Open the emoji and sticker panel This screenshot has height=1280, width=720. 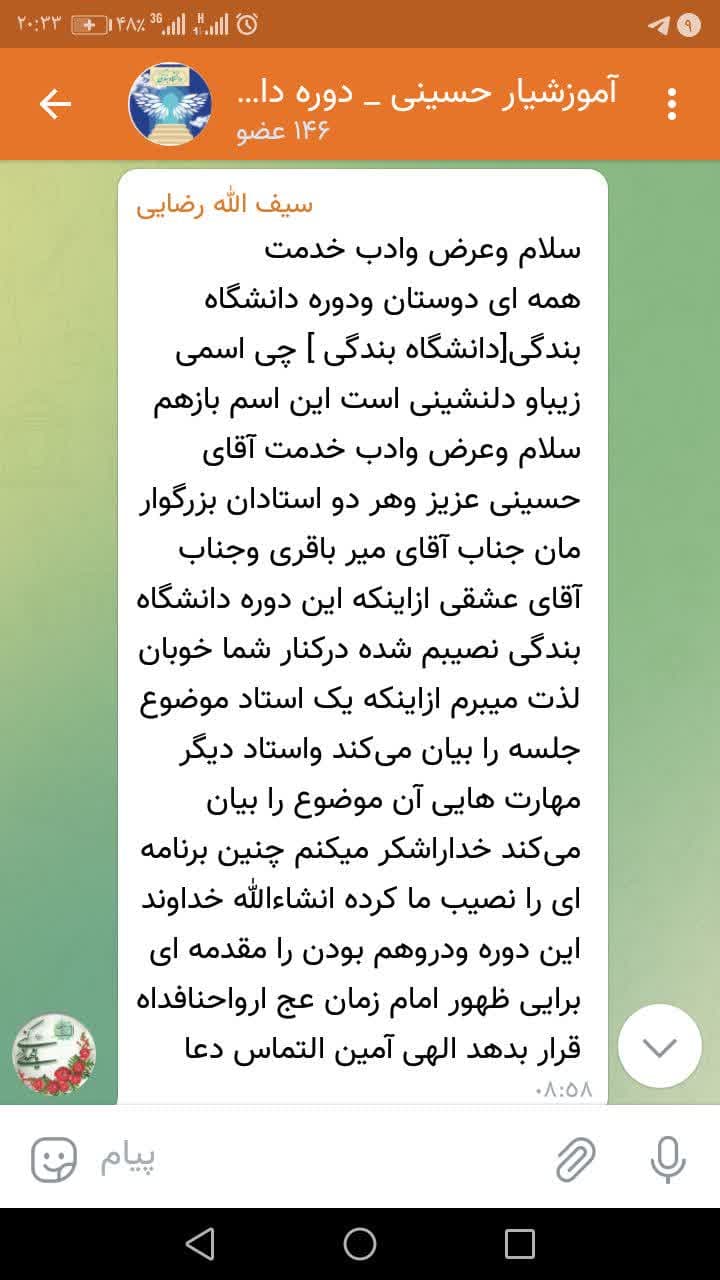[54, 1160]
